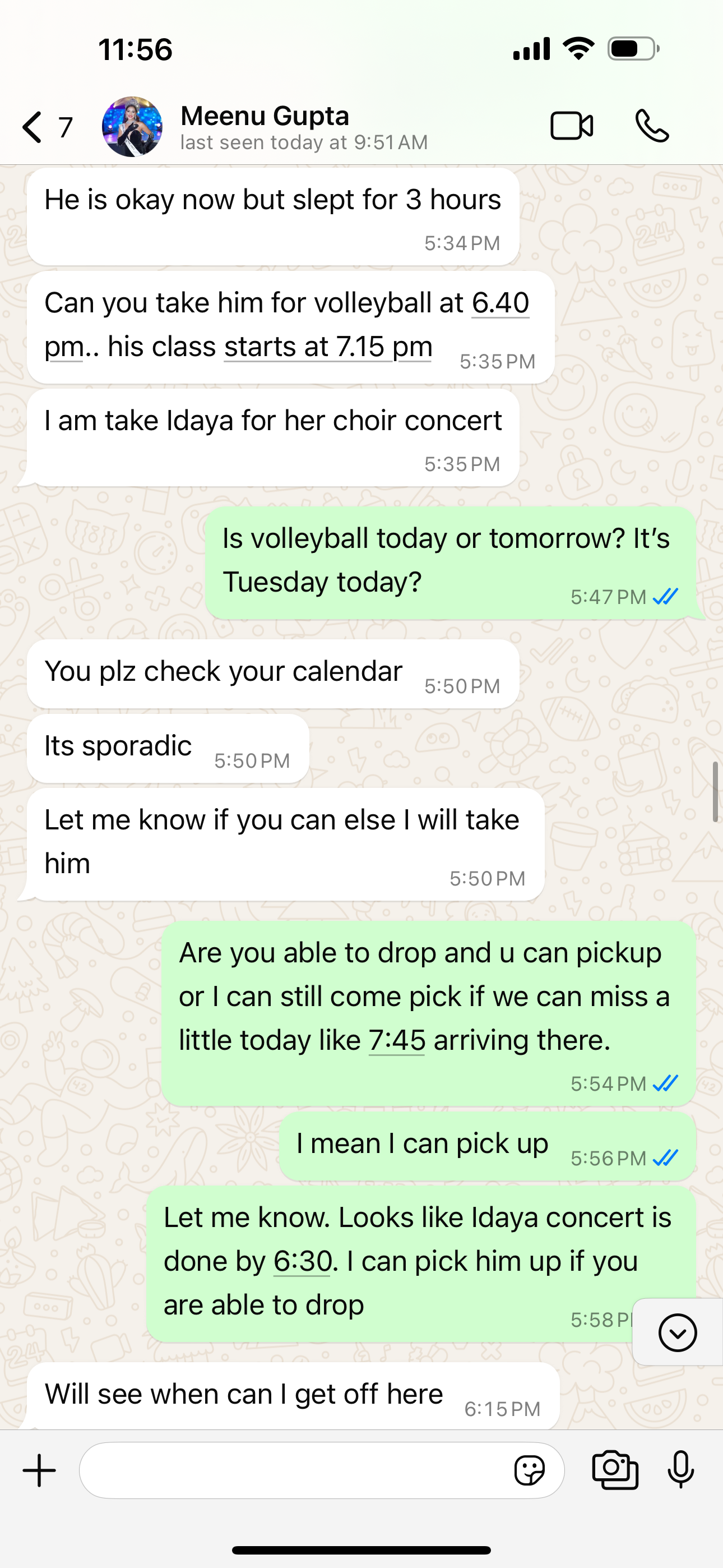The width and height of the screenshot is (723, 1568).
Task: Open the sticker picker
Action: 529,1470
